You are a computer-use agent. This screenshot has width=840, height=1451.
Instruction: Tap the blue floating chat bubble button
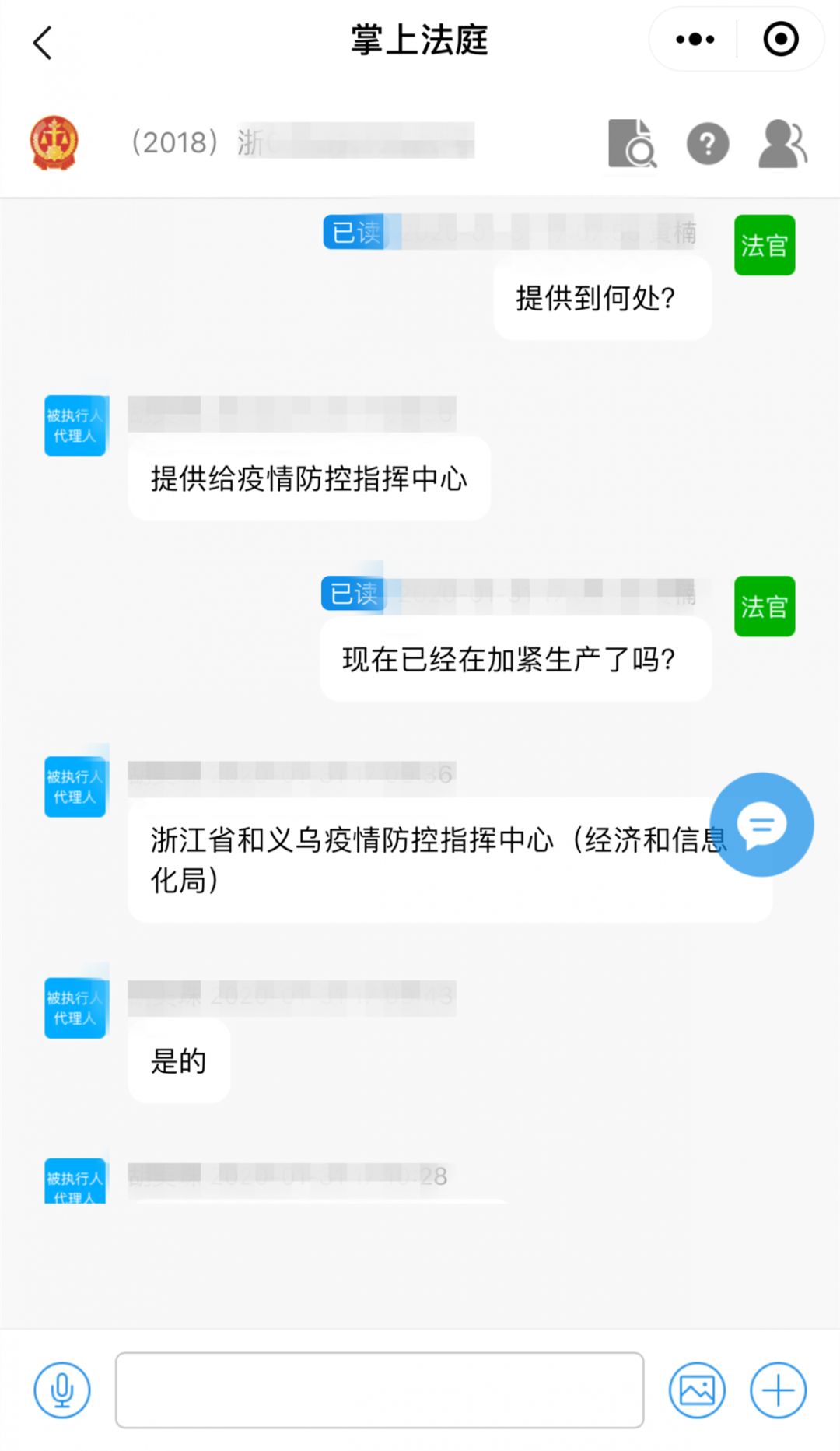tap(761, 825)
